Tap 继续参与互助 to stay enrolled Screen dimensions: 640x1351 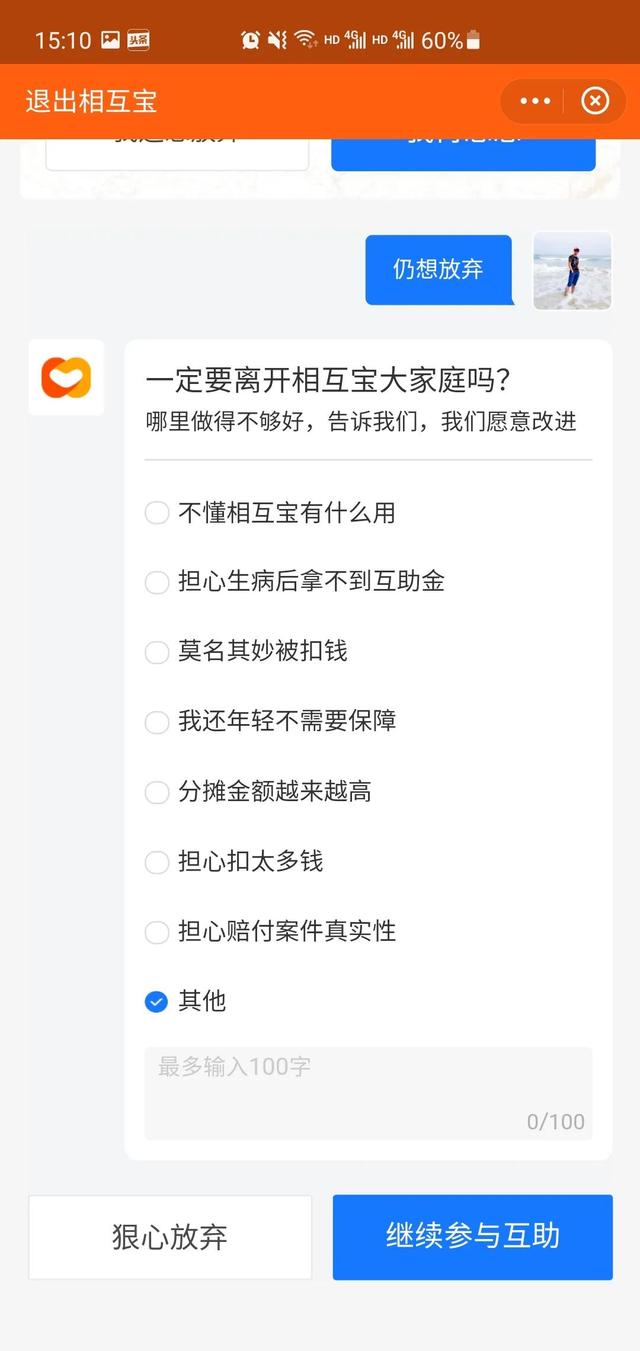473,1237
